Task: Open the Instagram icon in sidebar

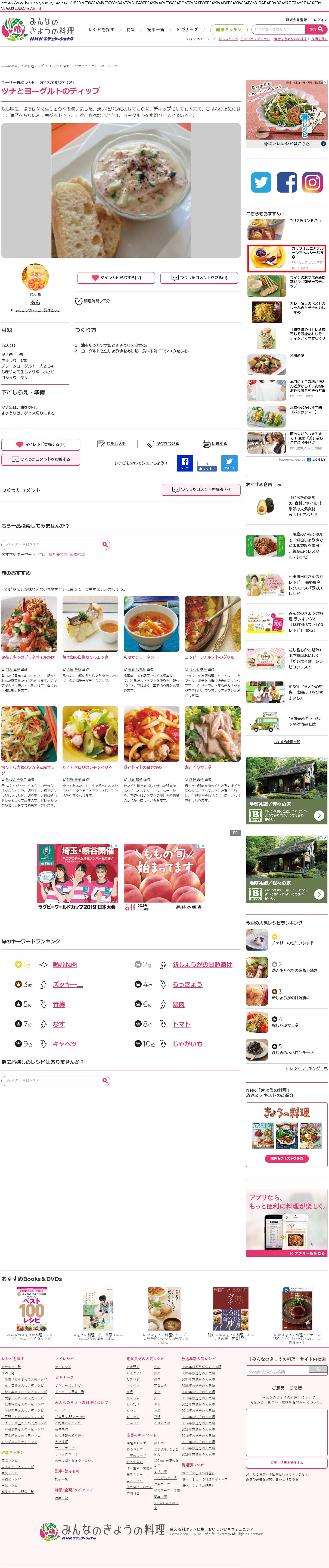Action: (x=312, y=182)
